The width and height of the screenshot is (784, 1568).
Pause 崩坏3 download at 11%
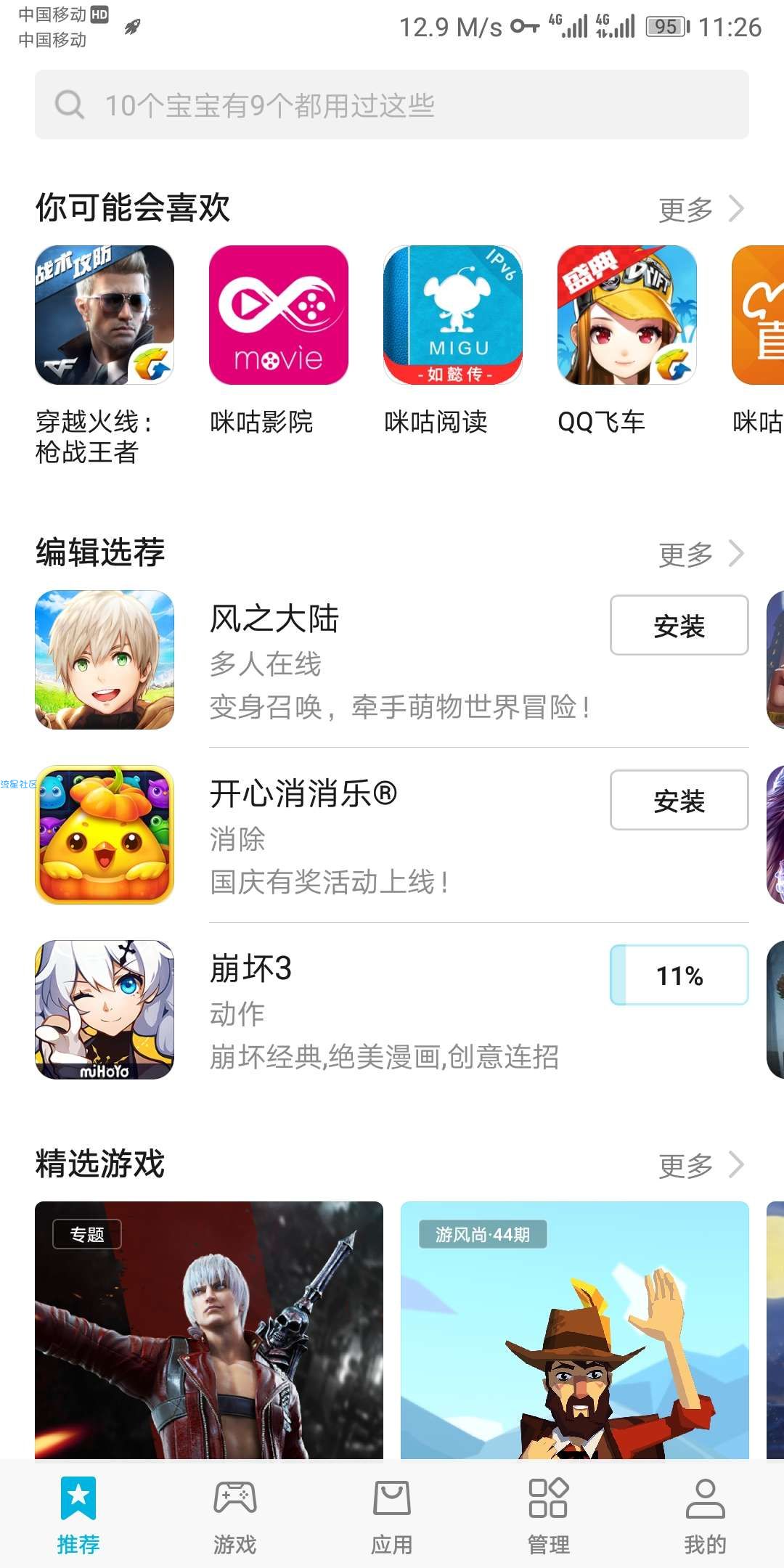pyautogui.click(x=679, y=976)
